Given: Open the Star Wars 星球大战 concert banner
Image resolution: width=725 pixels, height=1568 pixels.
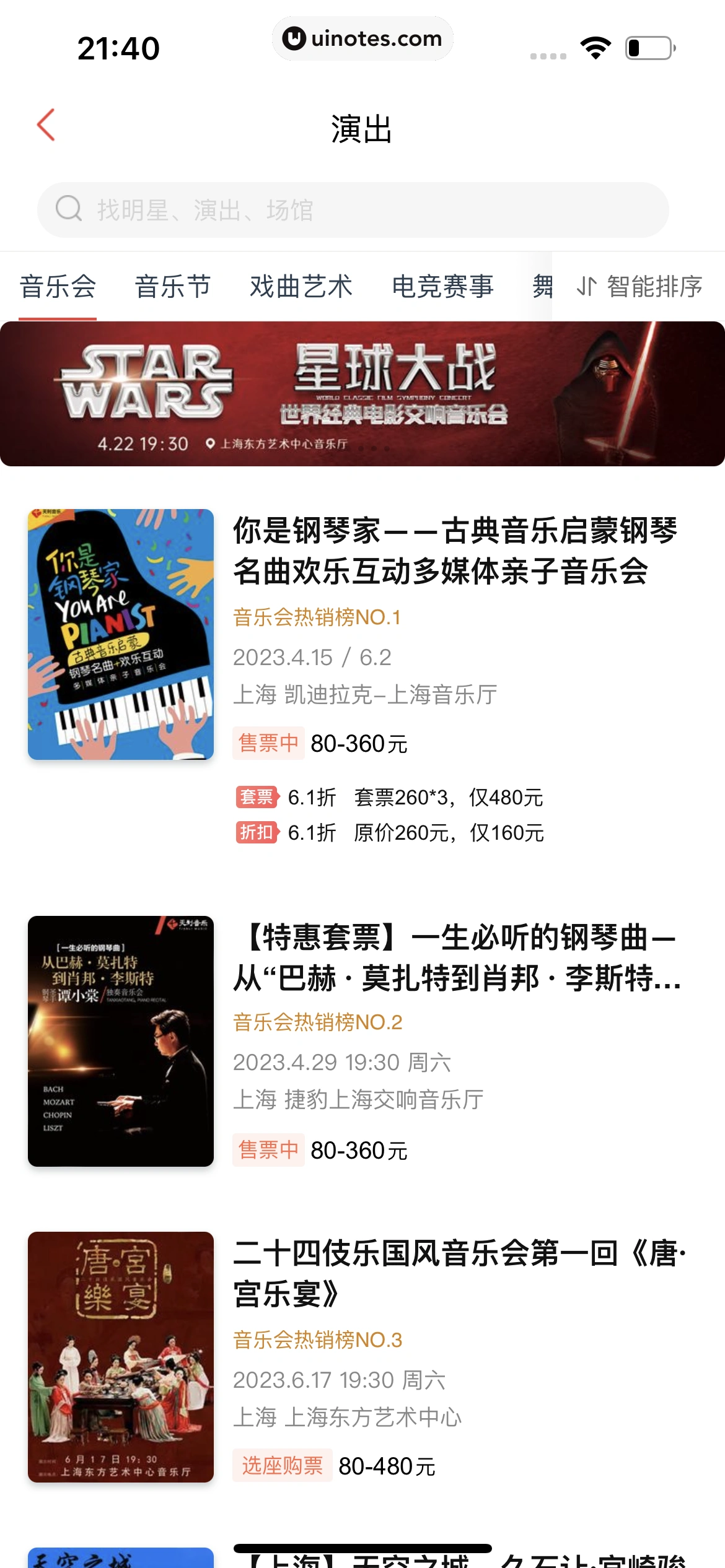Looking at the screenshot, I should click(x=362, y=394).
